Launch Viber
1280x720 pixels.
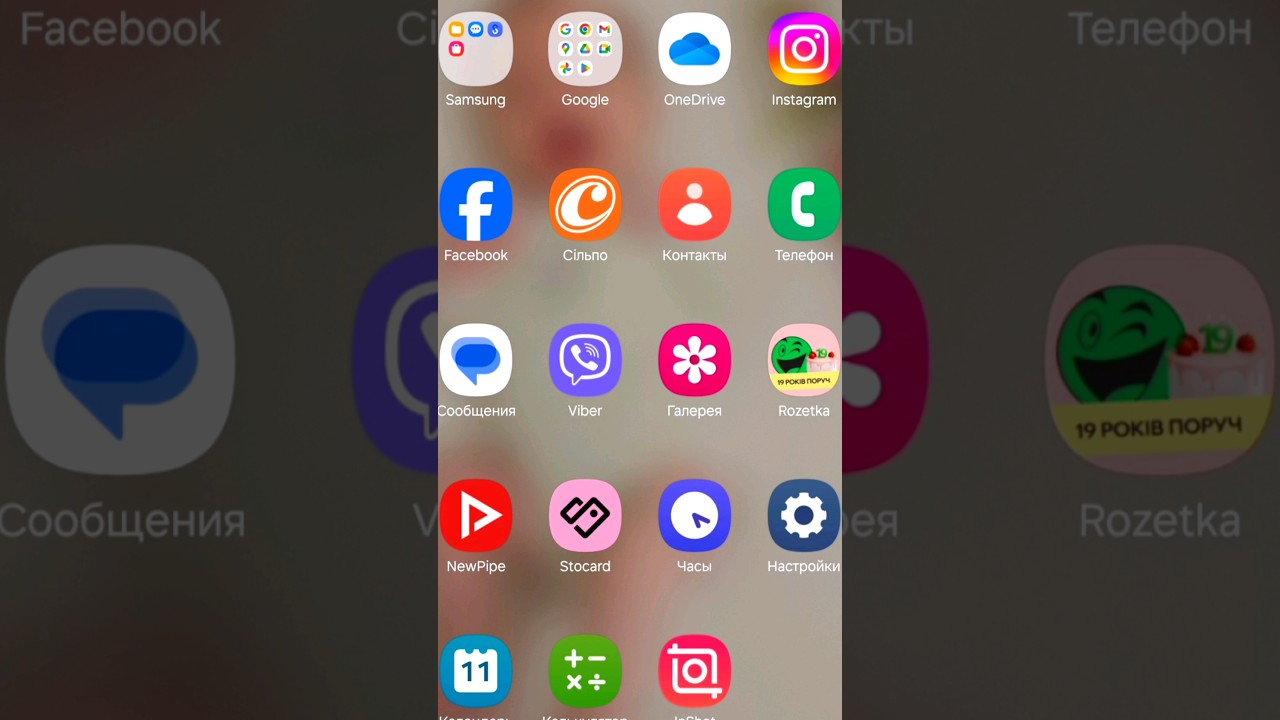point(585,360)
